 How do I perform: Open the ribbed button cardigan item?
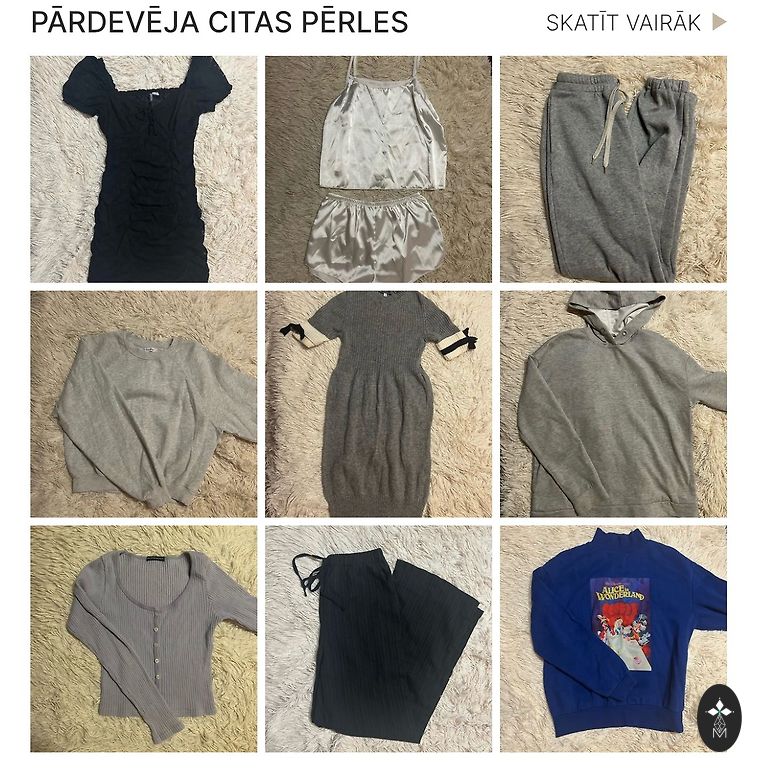pos(143,639)
